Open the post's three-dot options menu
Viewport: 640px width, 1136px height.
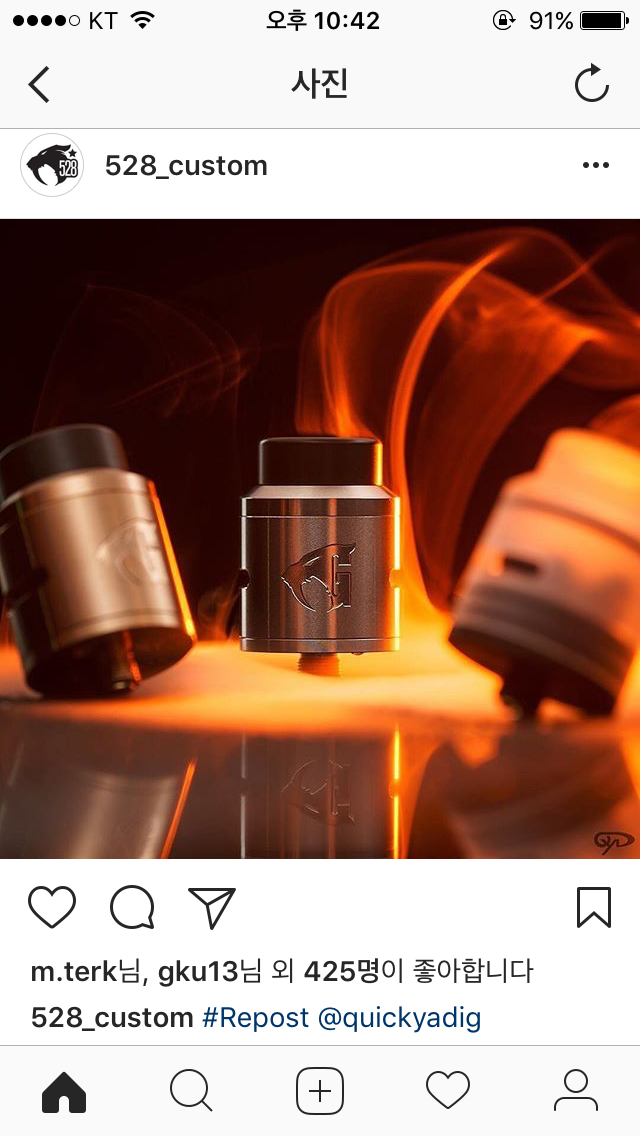pos(595,165)
